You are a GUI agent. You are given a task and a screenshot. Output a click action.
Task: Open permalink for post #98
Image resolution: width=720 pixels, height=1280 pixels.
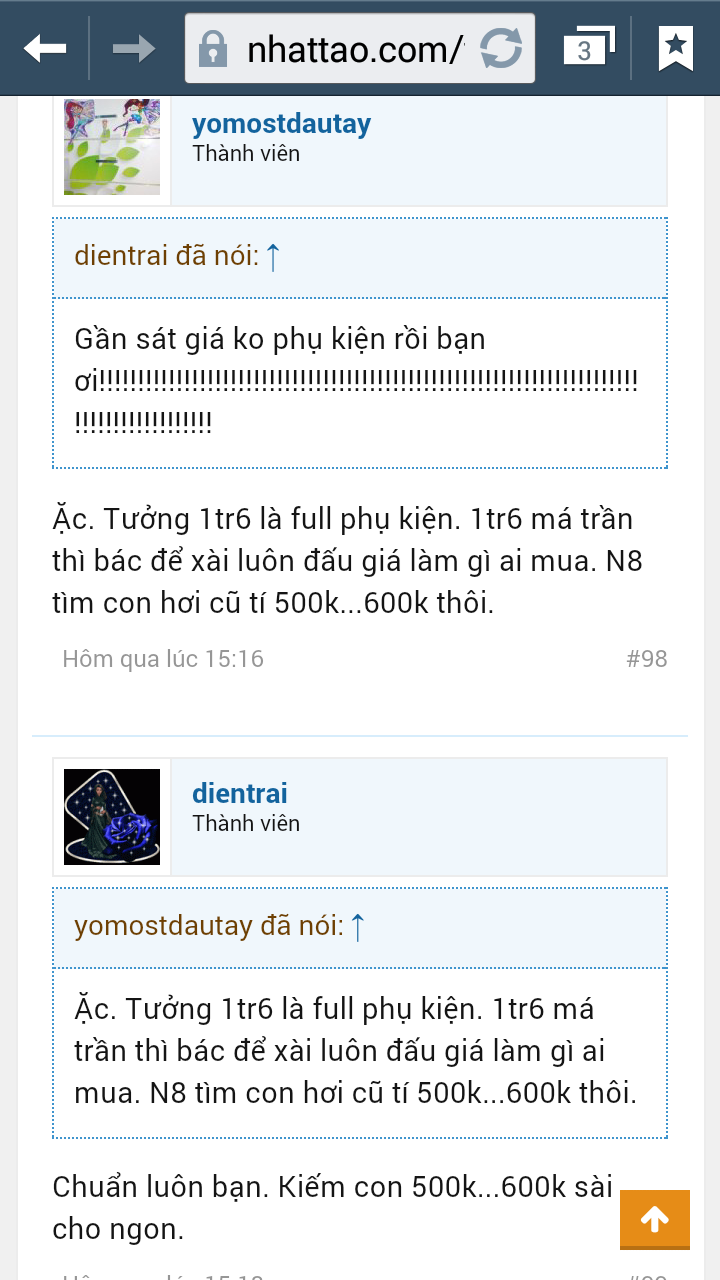pos(646,659)
